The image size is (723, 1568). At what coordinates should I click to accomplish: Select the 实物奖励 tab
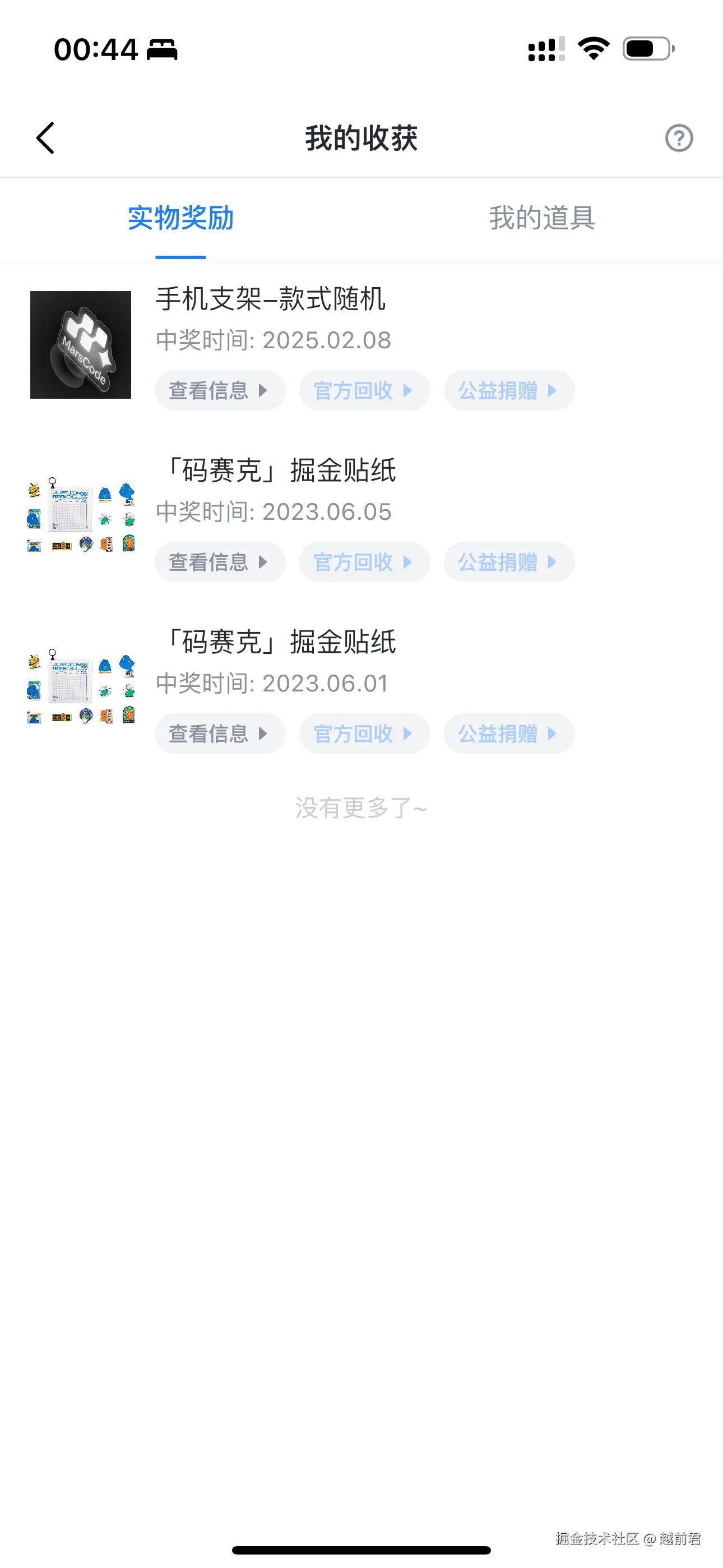(180, 219)
